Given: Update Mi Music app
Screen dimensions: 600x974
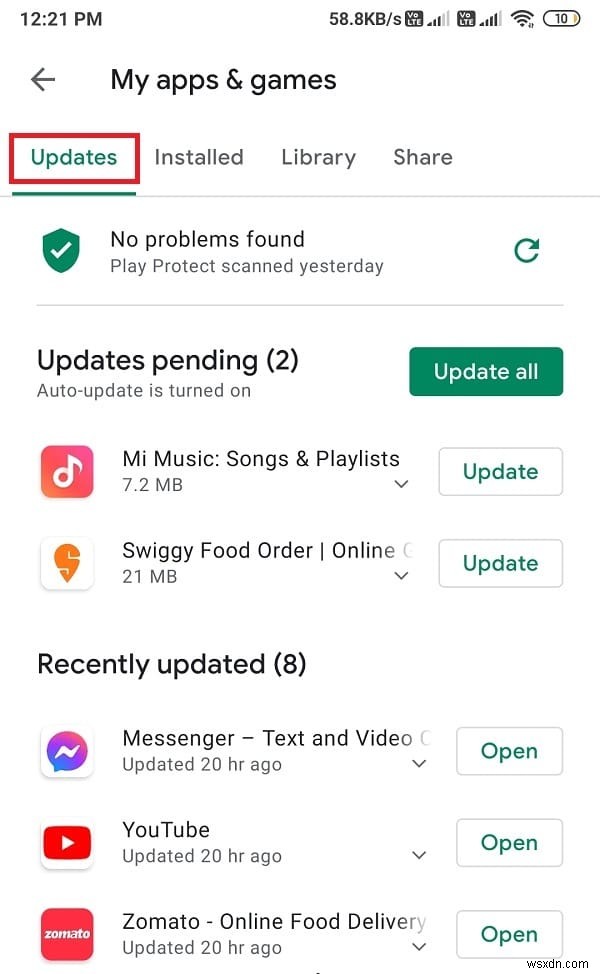Looking at the screenshot, I should click(500, 472).
